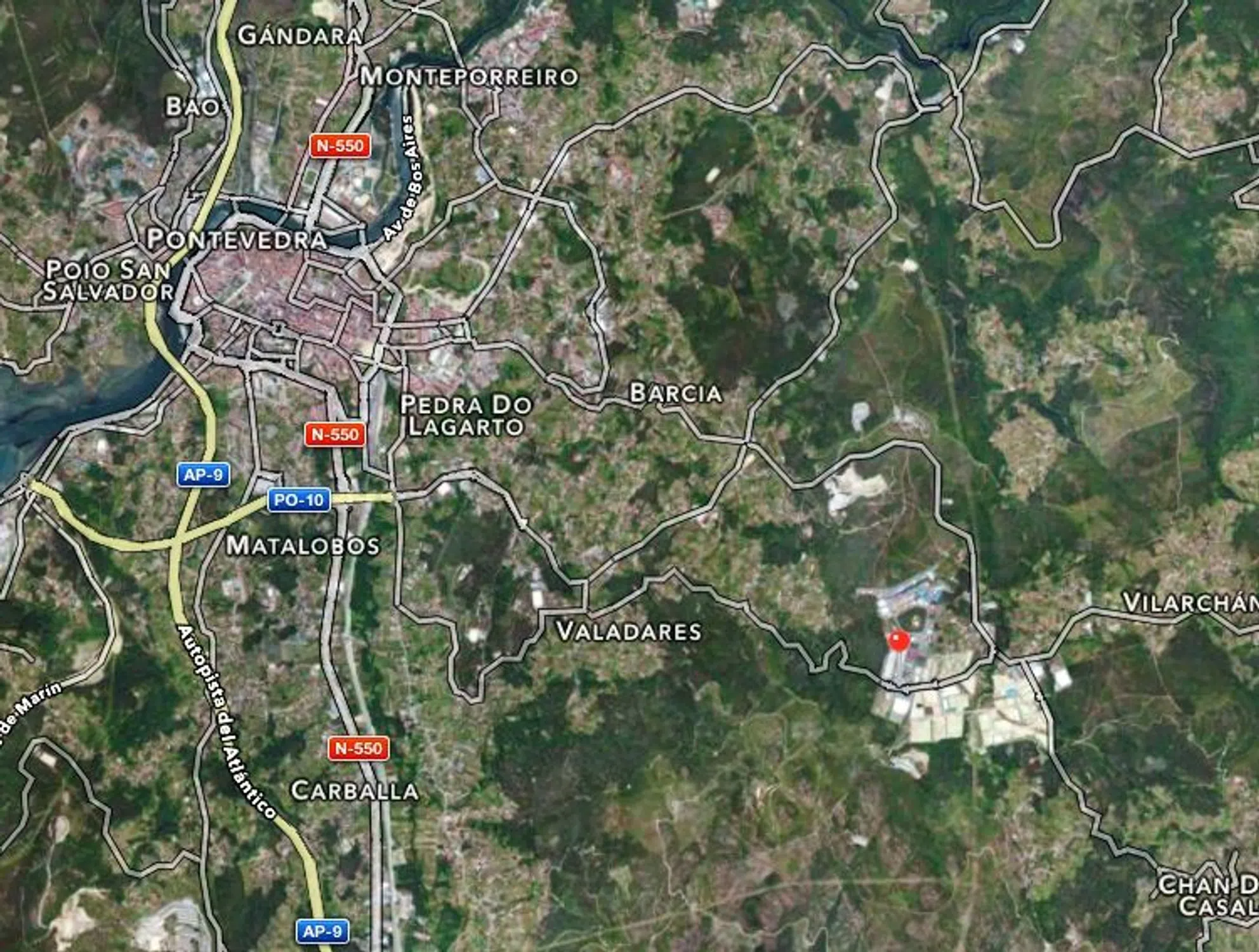Tap the red location pin near Valadares
This screenshot has height=952, width=1259.
point(898,640)
